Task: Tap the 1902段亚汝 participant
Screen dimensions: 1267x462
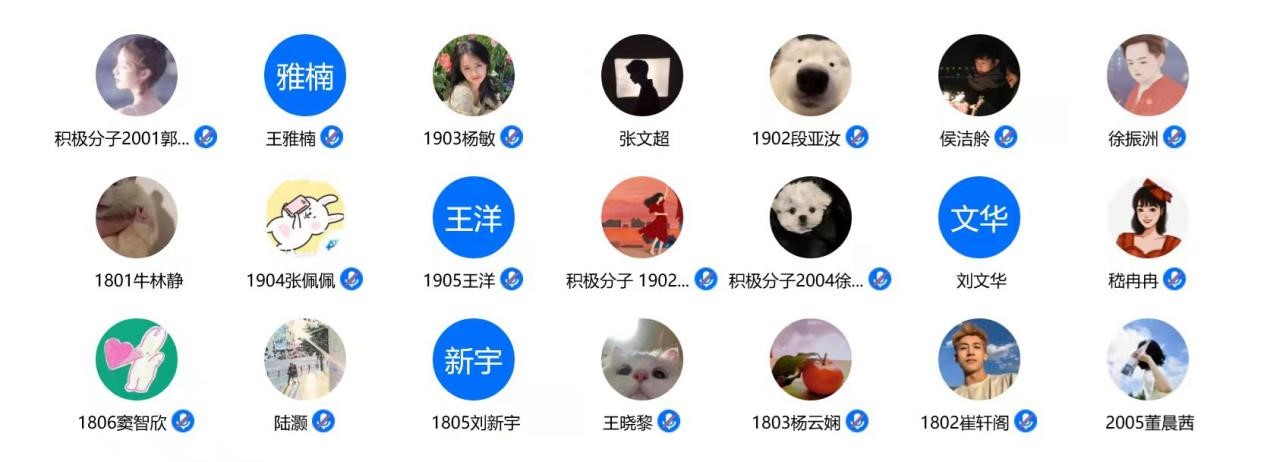Action: coord(810,76)
